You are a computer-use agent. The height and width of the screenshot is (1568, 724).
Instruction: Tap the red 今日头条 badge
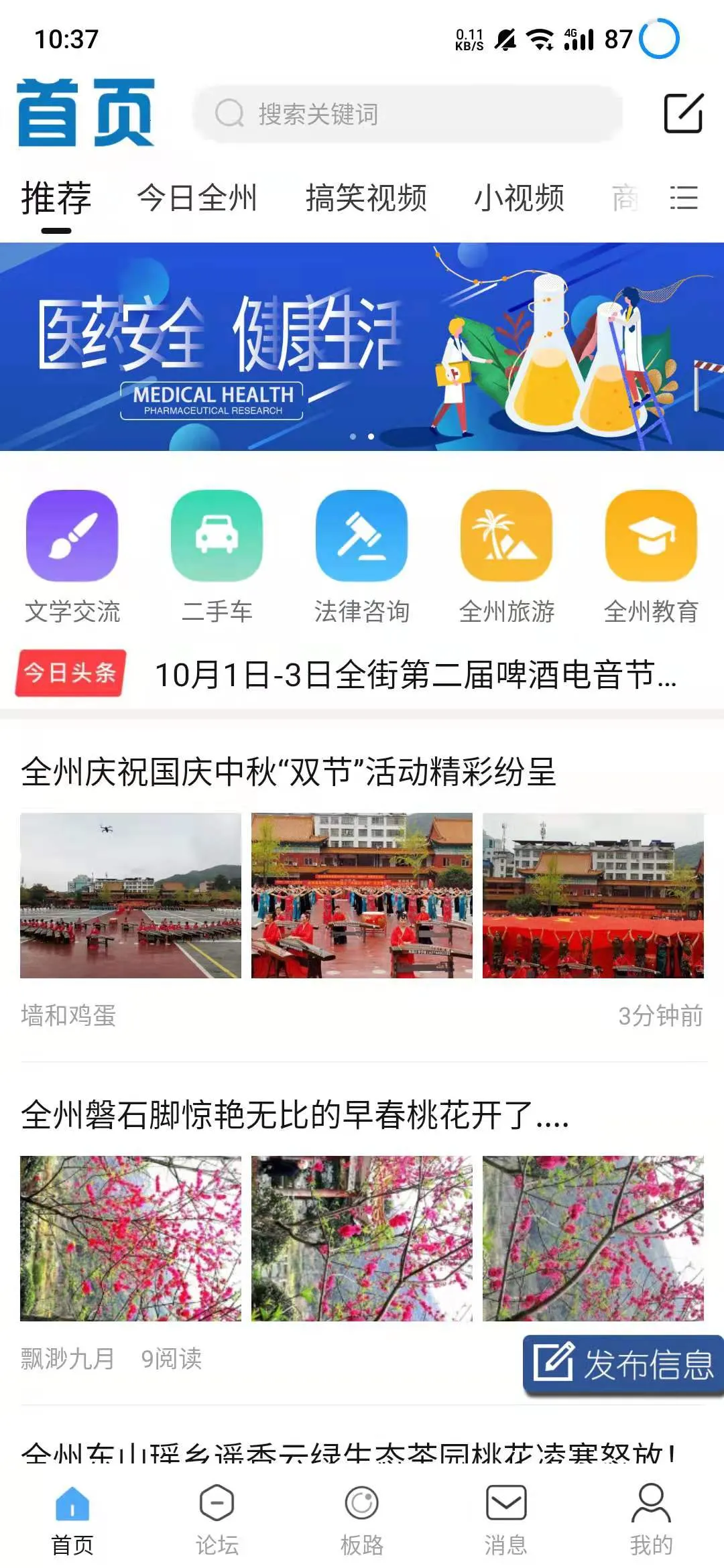click(x=69, y=675)
